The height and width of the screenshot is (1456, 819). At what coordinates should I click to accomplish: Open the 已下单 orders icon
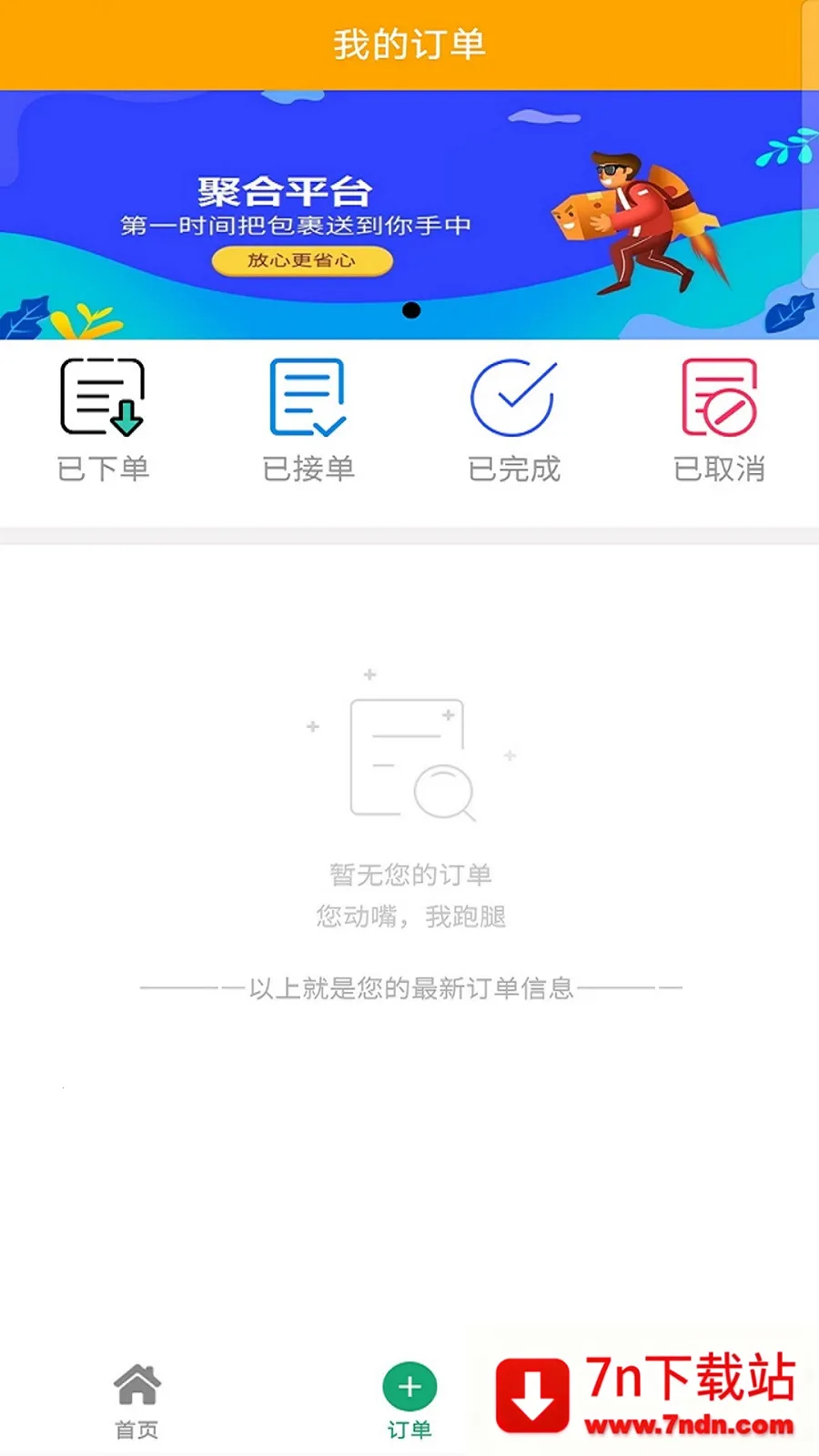pyautogui.click(x=103, y=398)
